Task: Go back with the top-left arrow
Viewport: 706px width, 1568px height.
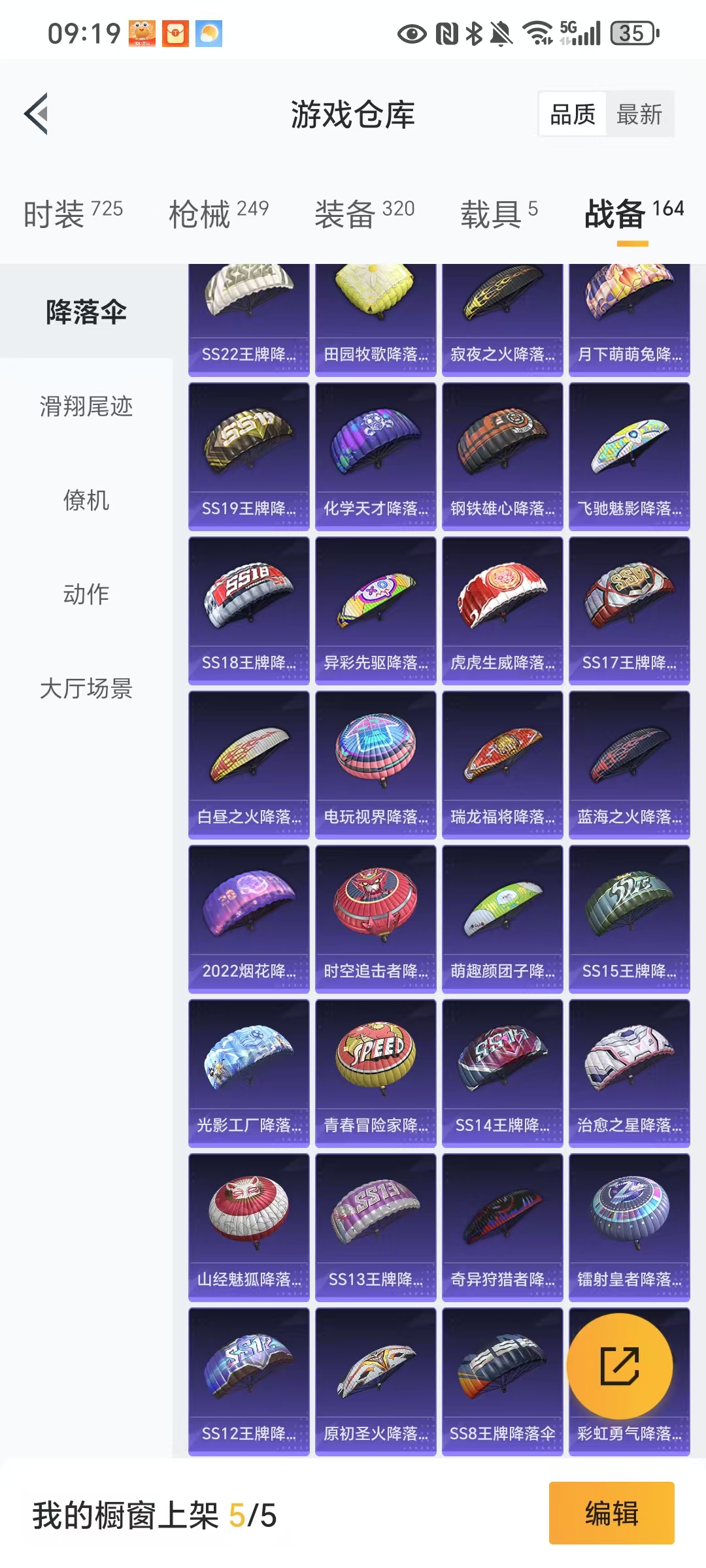Action: [x=37, y=114]
